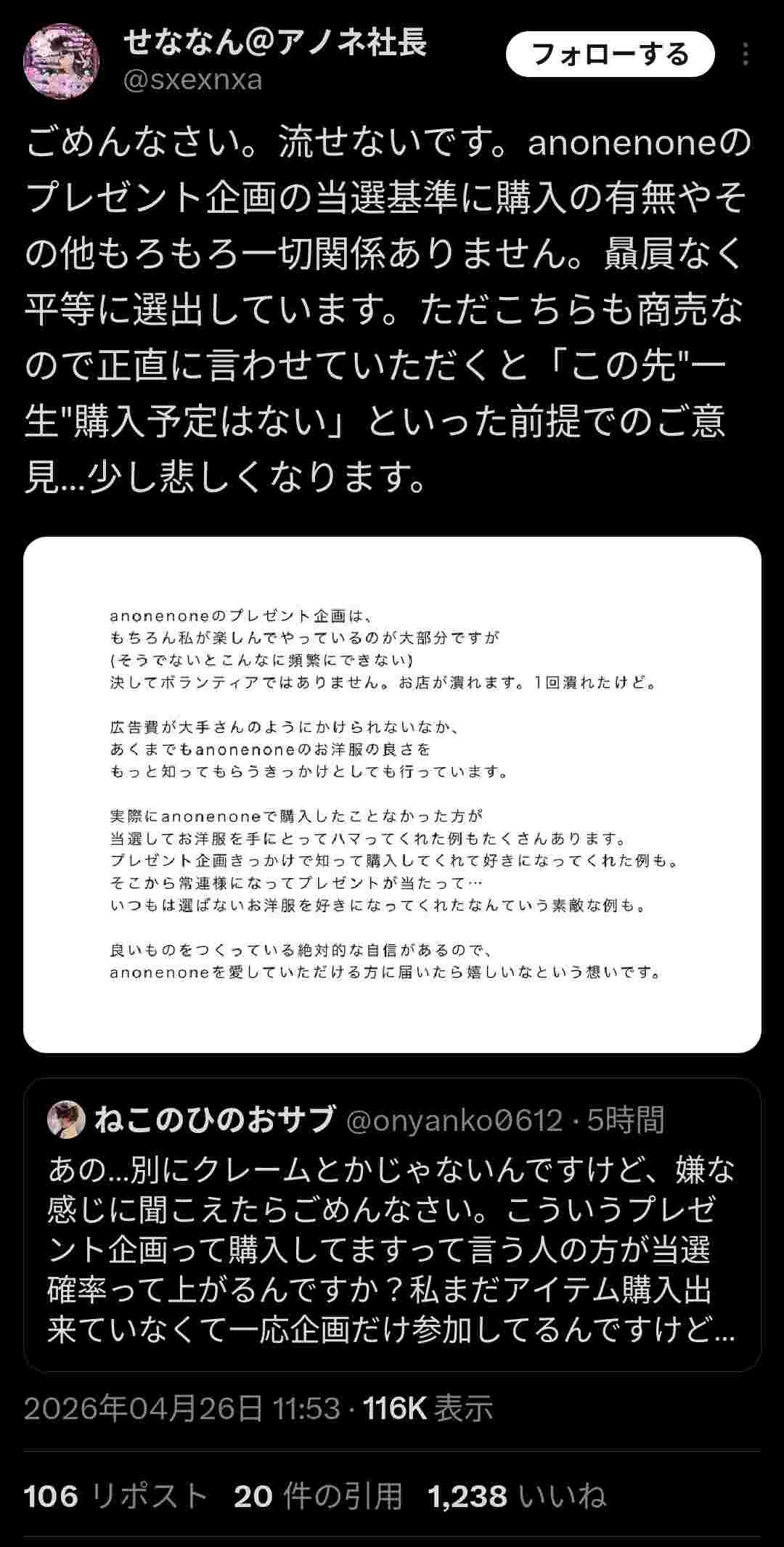View the 106 reposts list
This screenshot has width=784, height=1547.
116,1496
